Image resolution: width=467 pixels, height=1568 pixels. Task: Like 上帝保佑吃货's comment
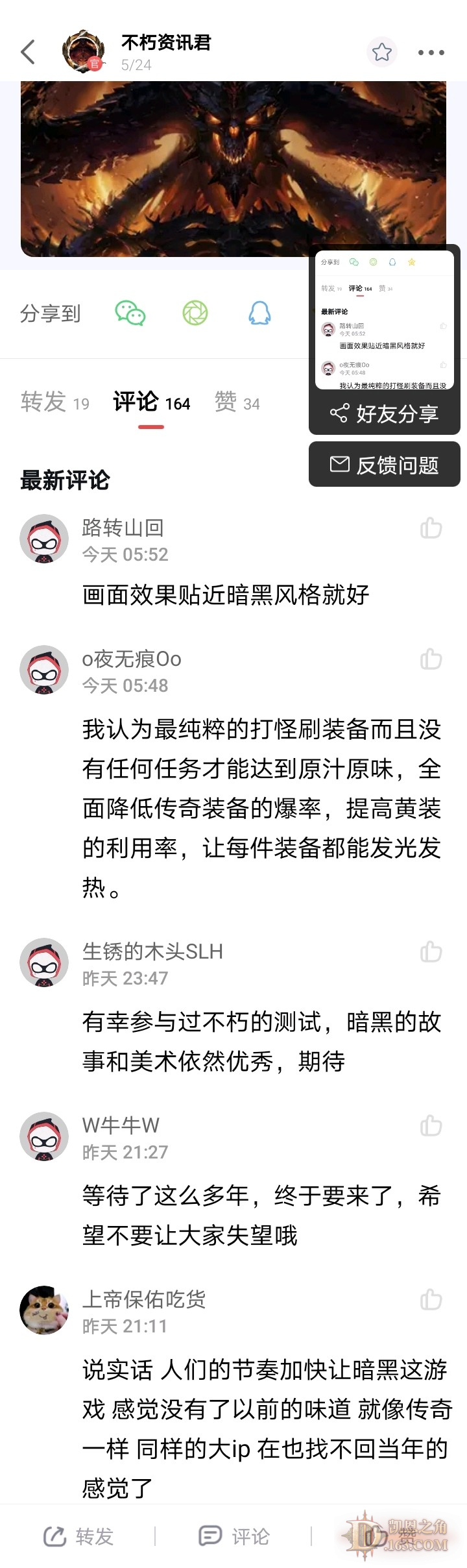[431, 1300]
